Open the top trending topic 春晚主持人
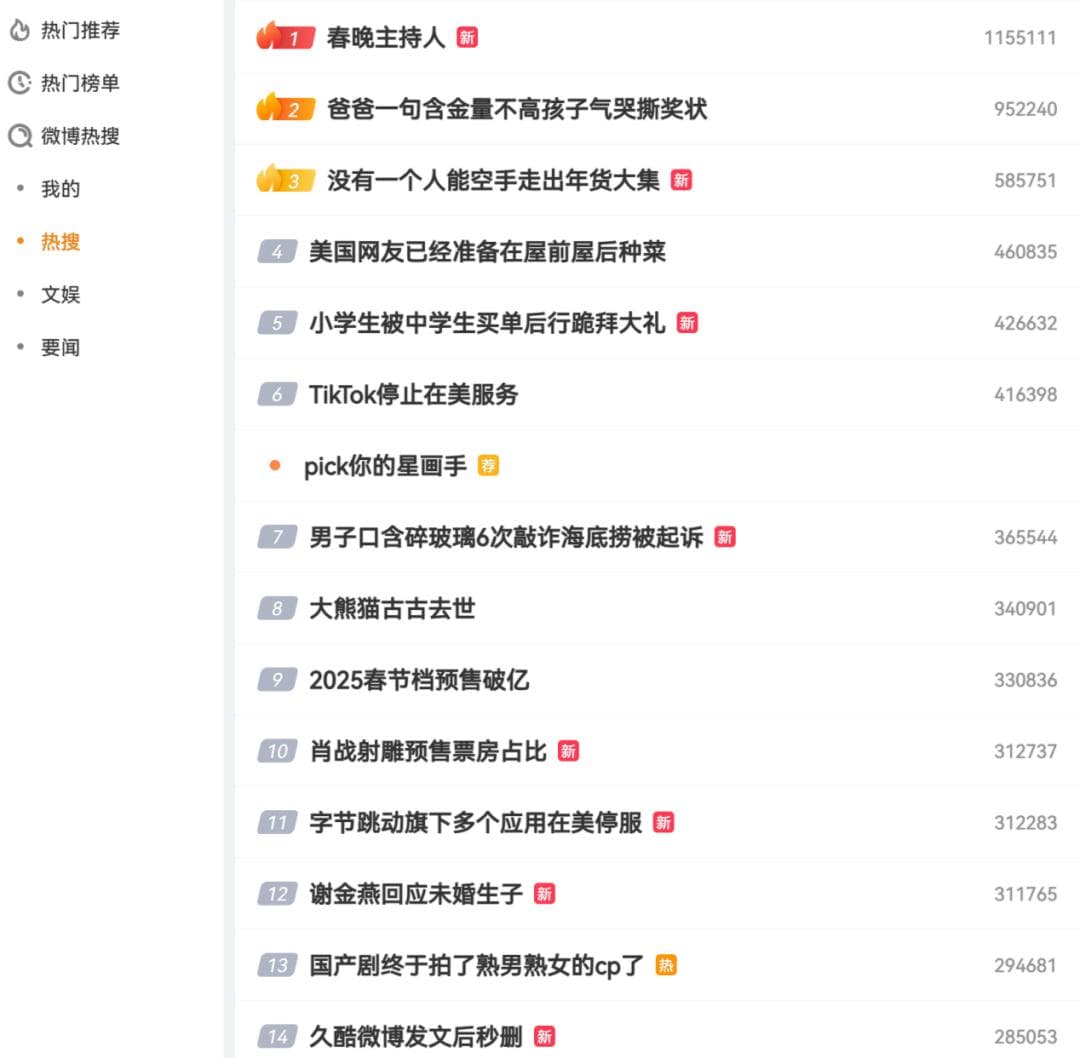Viewport: 1080px width, 1058px height. tap(385, 38)
